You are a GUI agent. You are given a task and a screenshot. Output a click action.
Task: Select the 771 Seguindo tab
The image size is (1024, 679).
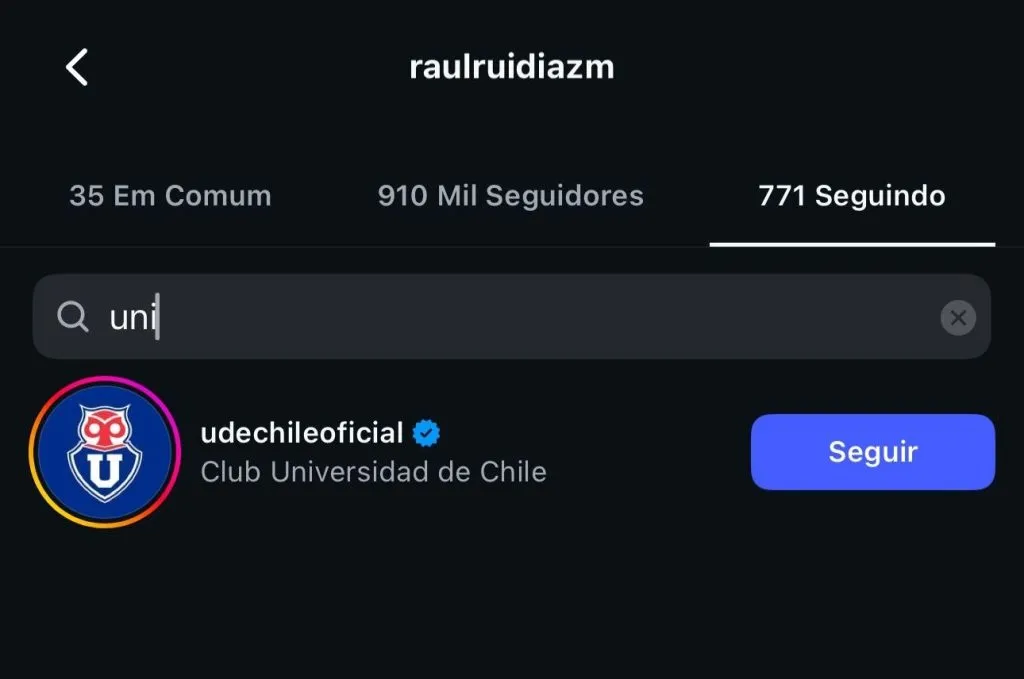[851, 196]
